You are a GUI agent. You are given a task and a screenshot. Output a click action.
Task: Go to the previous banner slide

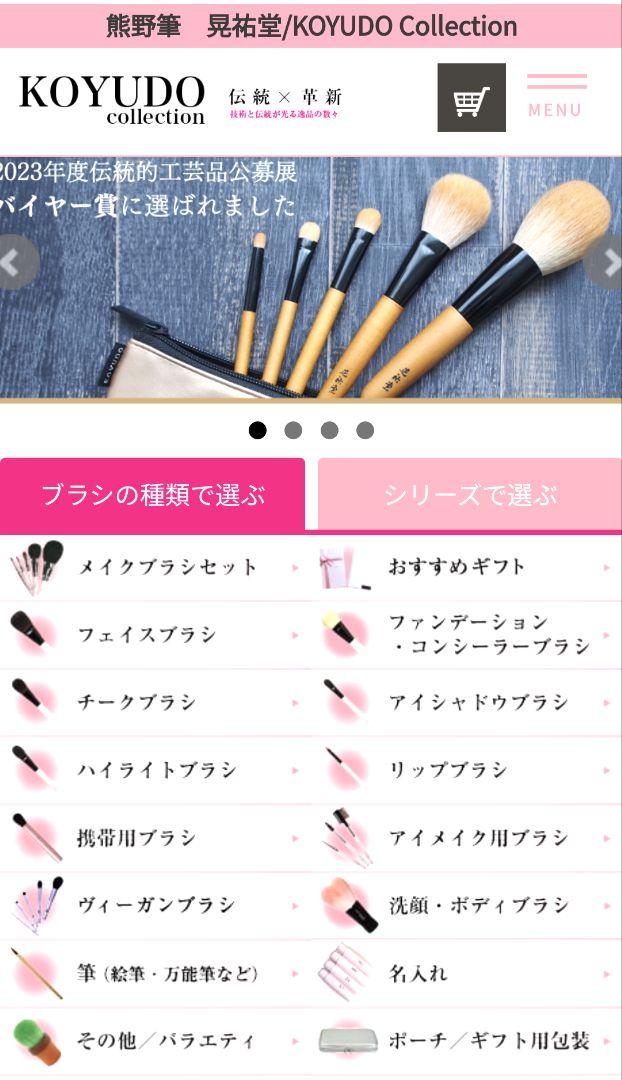pyautogui.click(x=15, y=262)
